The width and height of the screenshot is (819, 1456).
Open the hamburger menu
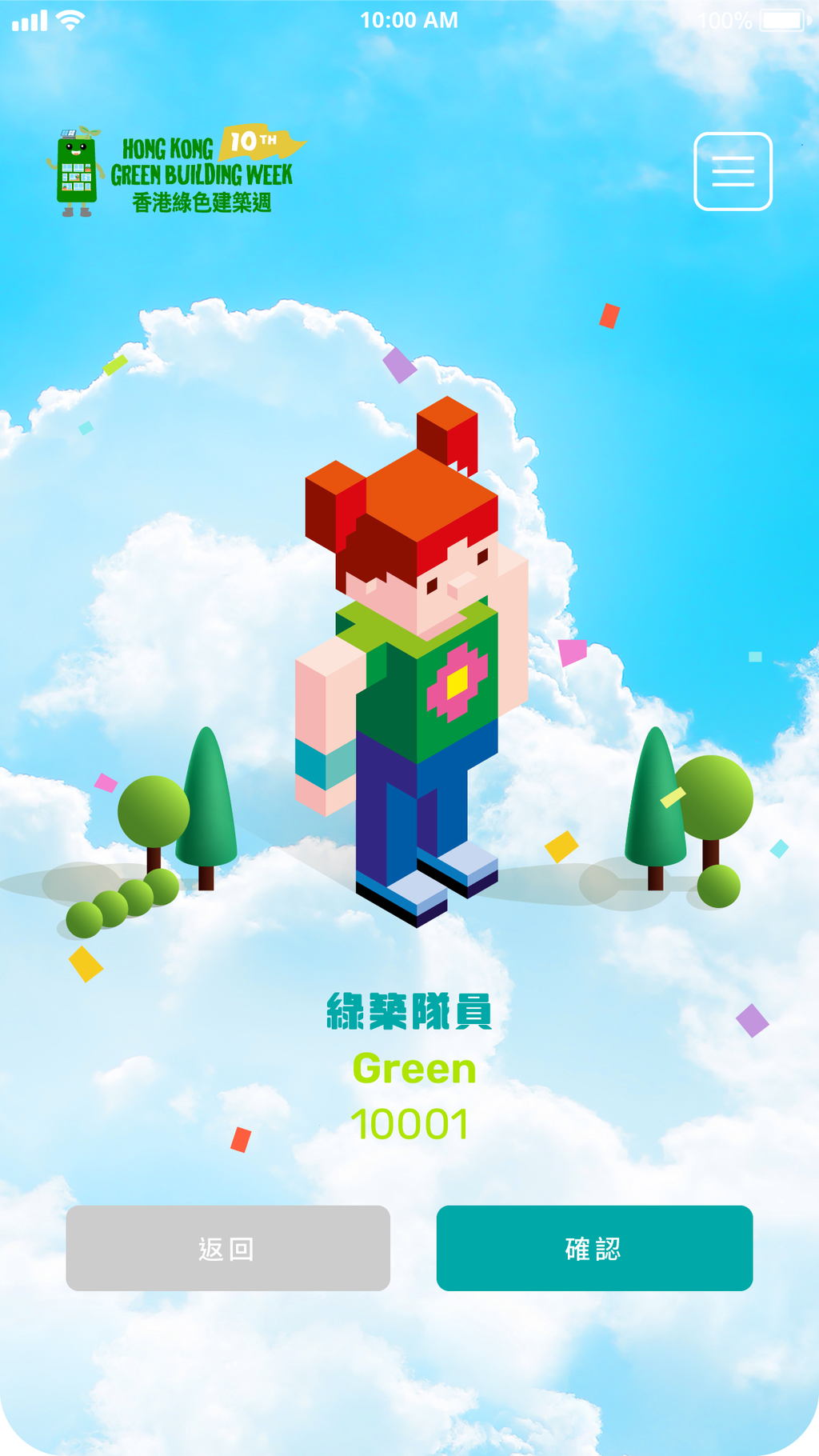pyautogui.click(x=733, y=171)
